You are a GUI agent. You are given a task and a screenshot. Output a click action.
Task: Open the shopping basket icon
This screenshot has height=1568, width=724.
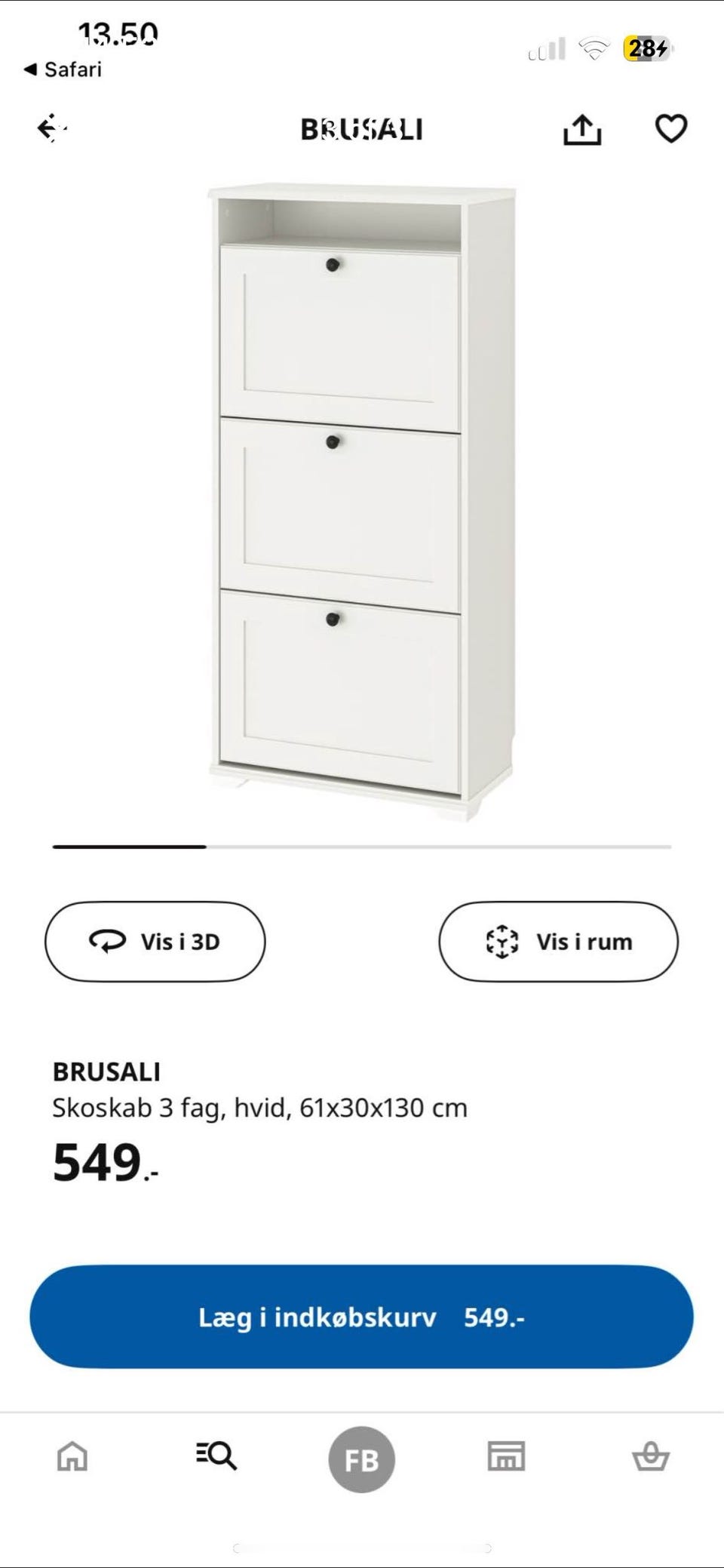[x=652, y=1458]
